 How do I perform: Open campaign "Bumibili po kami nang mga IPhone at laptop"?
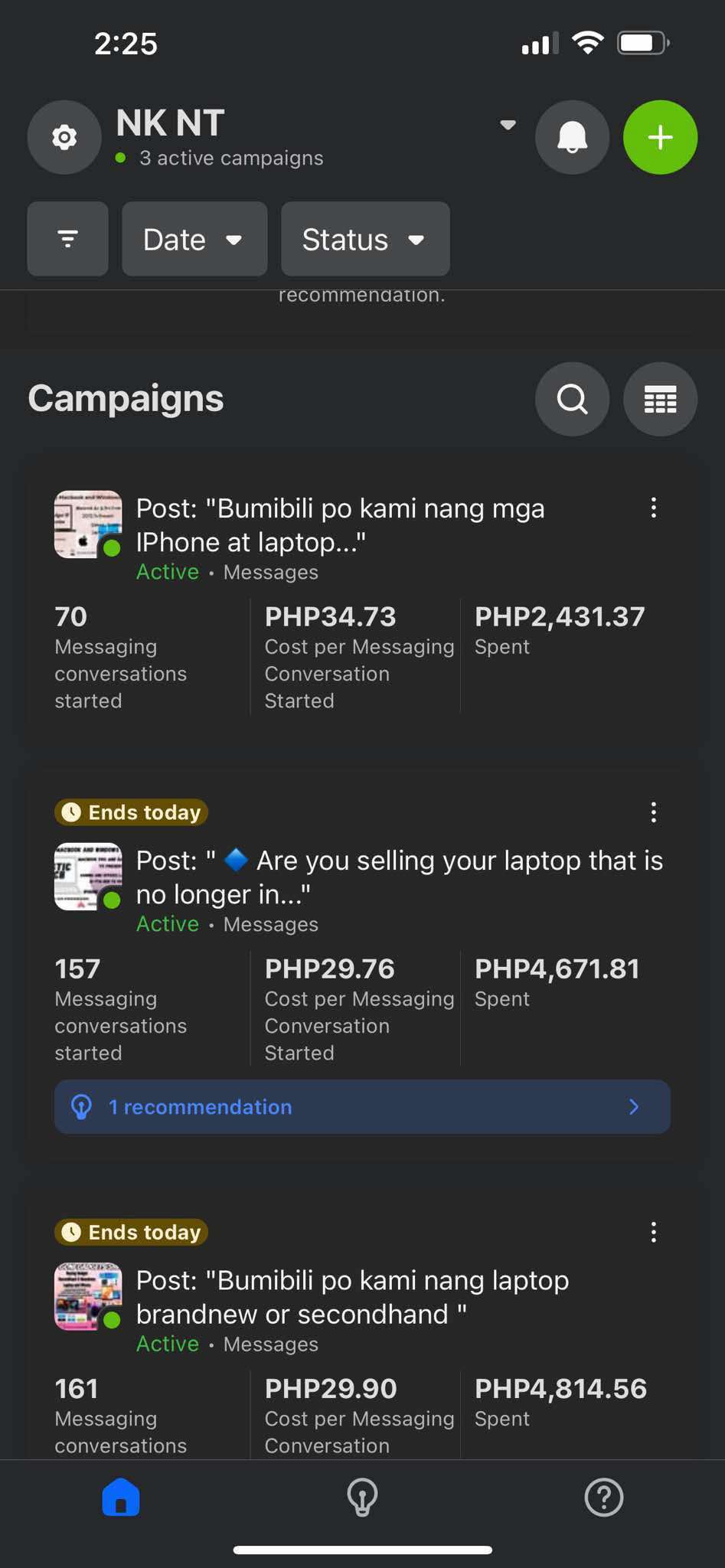coord(341,525)
